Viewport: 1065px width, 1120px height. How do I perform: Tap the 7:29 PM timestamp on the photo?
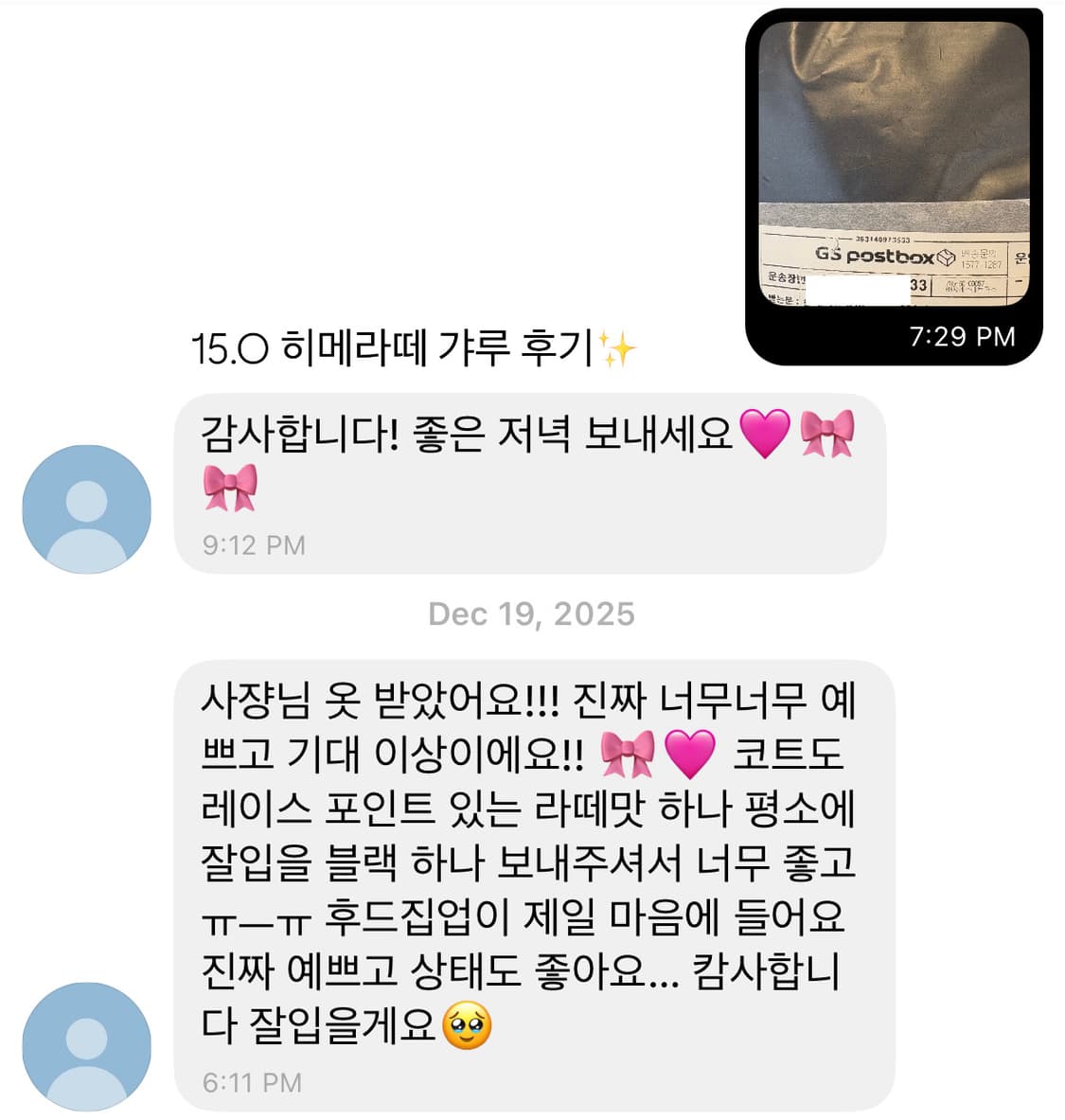click(x=963, y=335)
